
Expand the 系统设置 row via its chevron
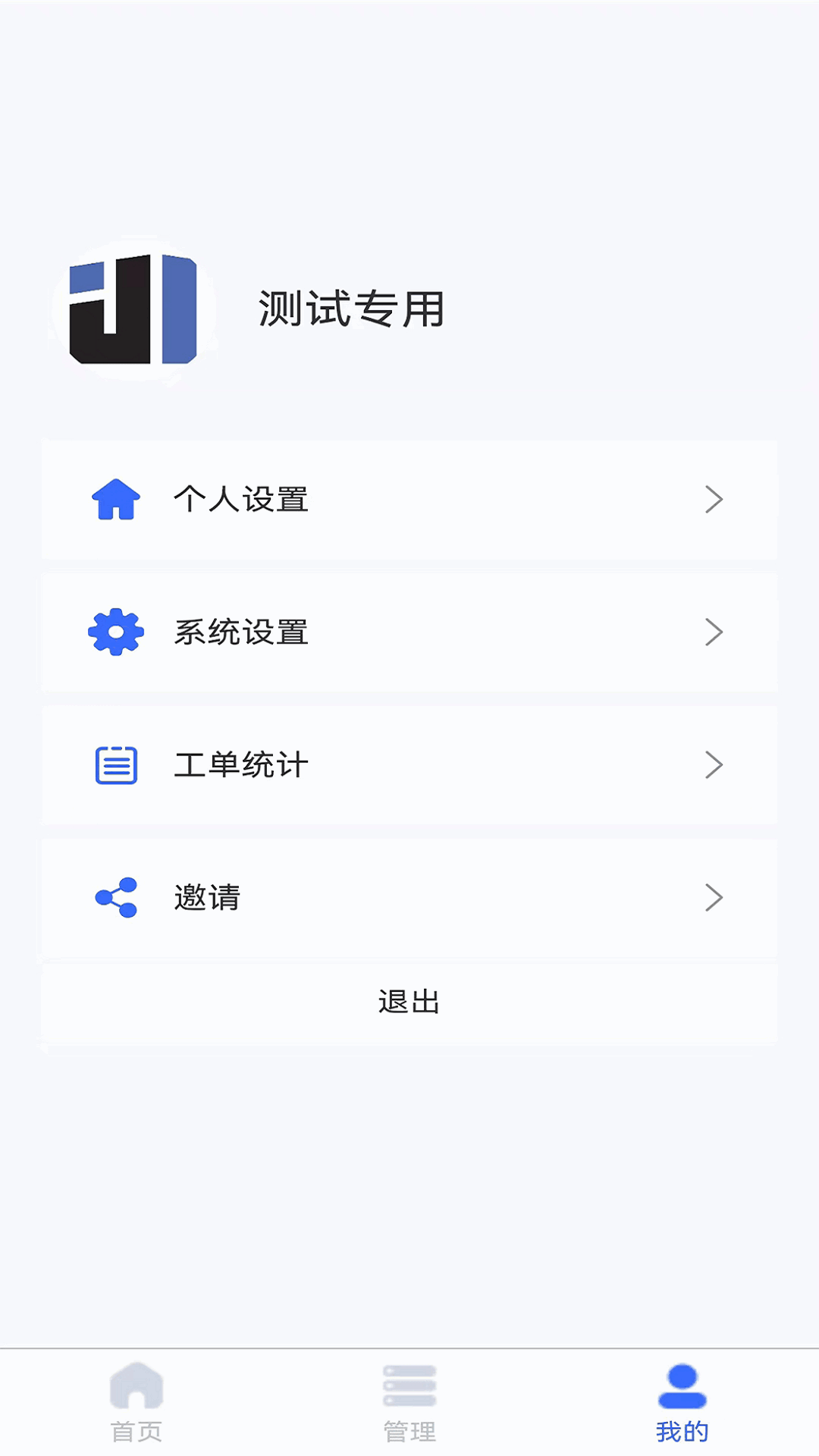714,632
